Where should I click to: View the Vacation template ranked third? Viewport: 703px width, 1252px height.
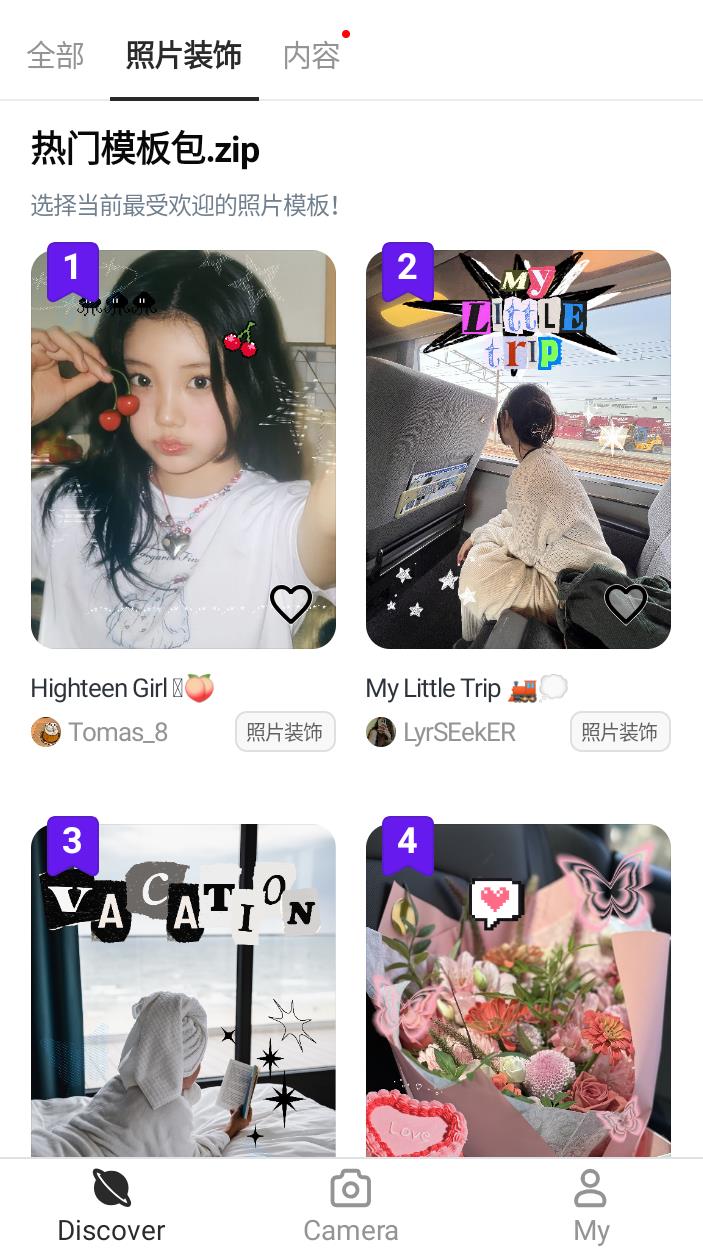(x=183, y=990)
